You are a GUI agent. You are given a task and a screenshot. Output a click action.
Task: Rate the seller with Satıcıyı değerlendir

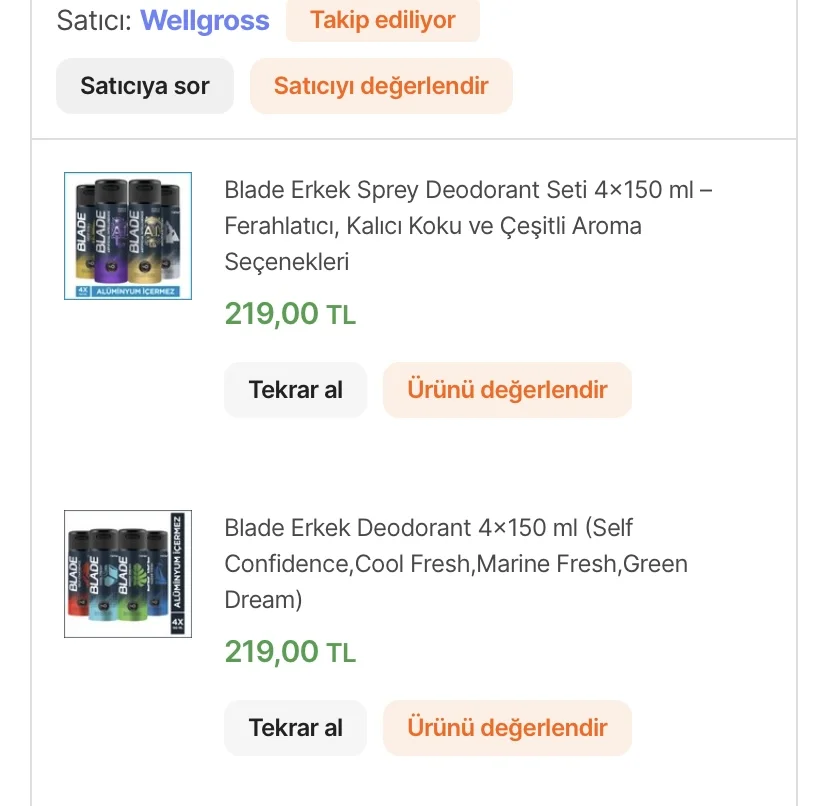[381, 86]
